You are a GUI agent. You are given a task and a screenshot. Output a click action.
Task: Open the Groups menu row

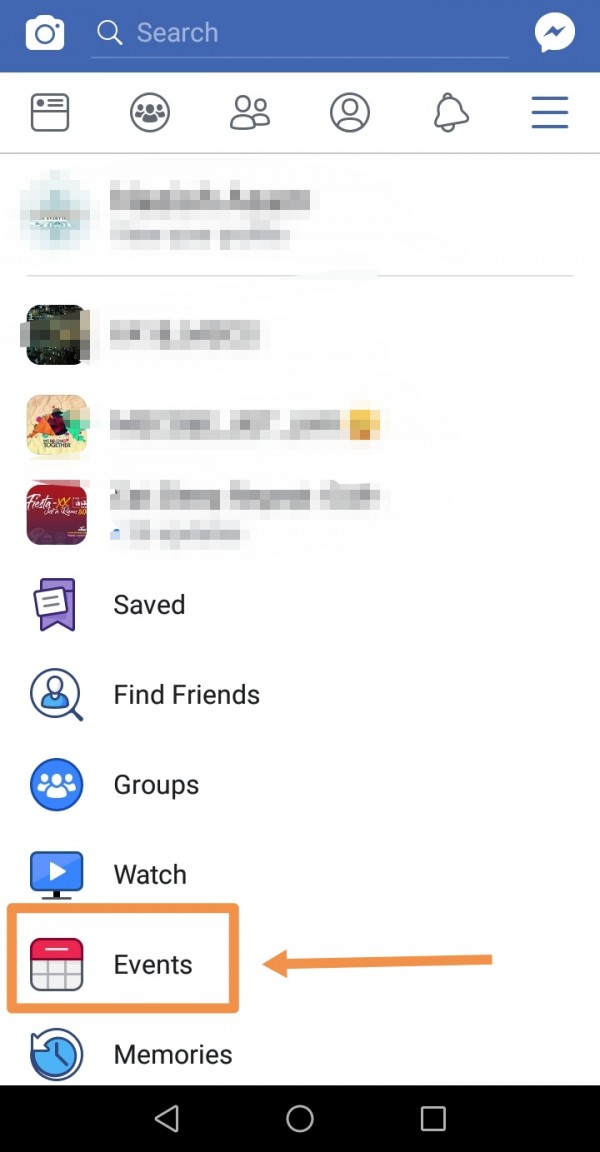156,784
